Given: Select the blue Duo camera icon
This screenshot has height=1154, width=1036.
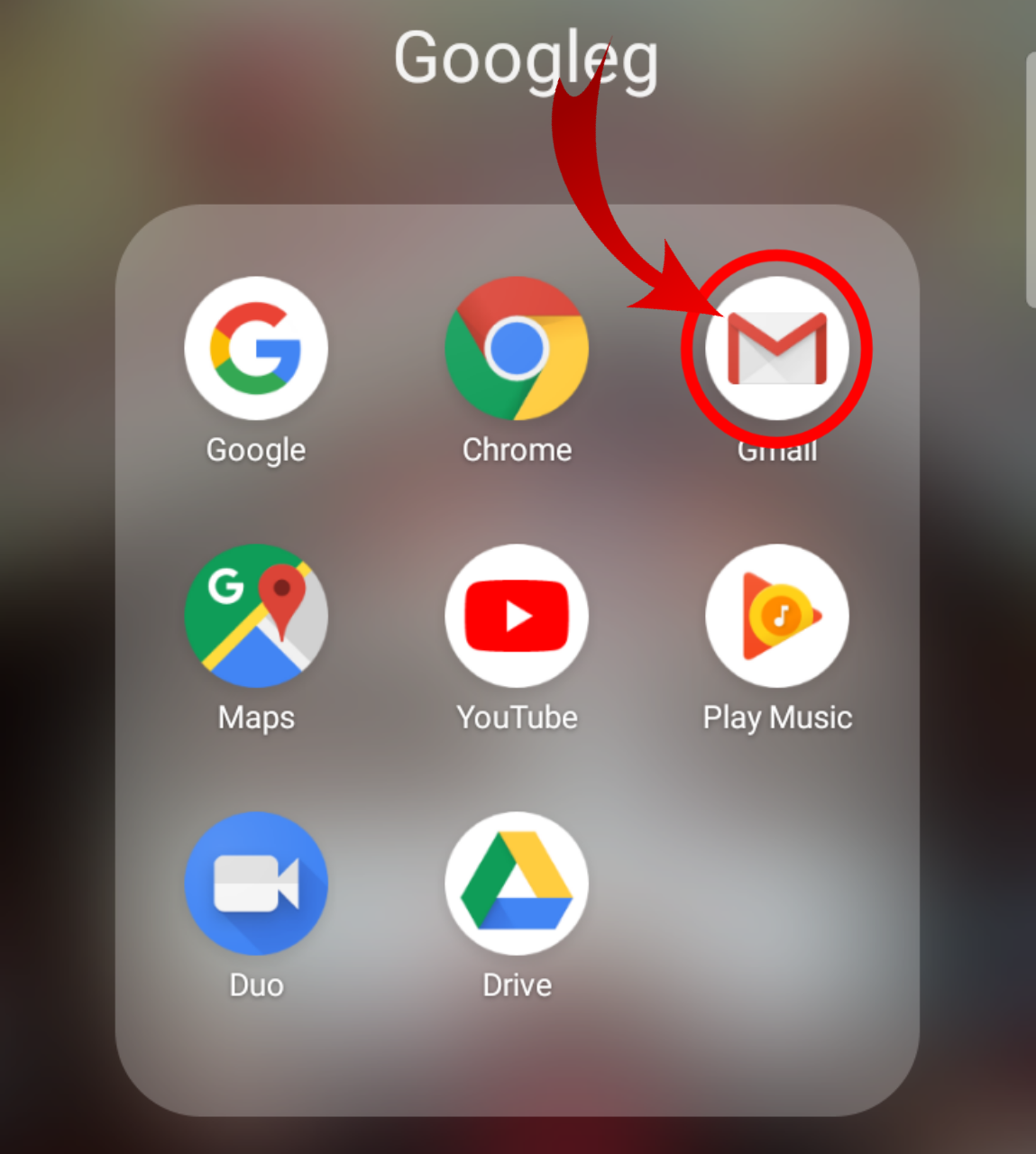Looking at the screenshot, I should pyautogui.click(x=256, y=884).
